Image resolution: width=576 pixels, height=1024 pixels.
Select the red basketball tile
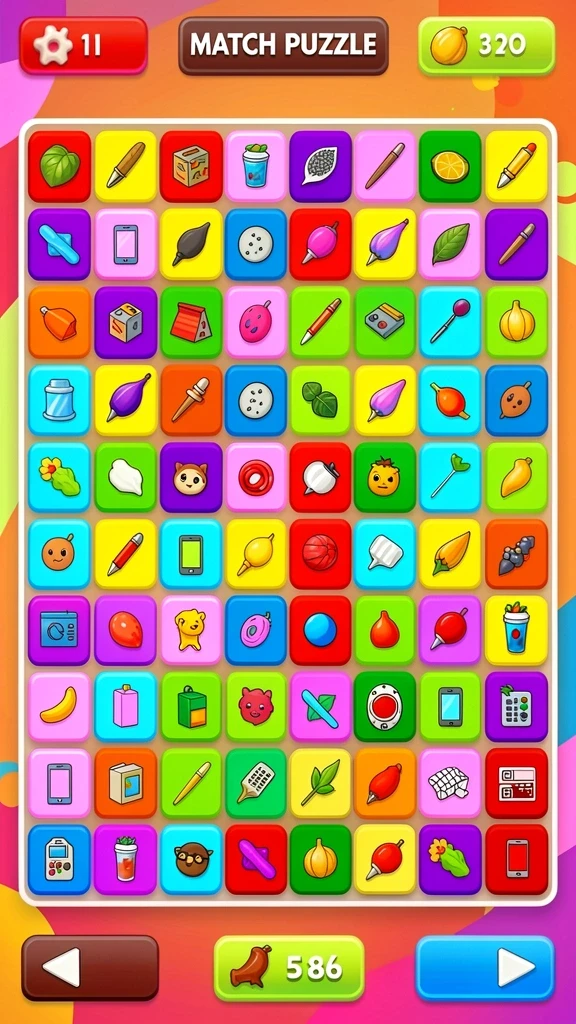pyautogui.click(x=321, y=554)
